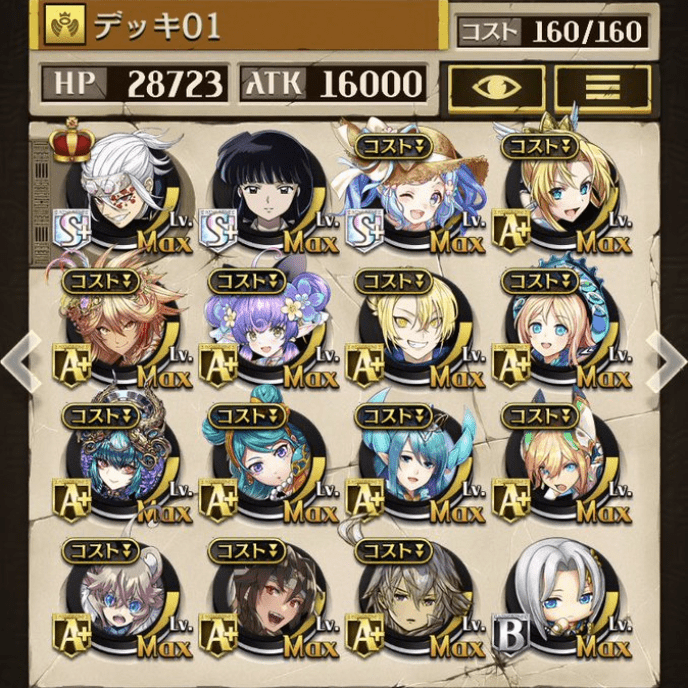The height and width of the screenshot is (688, 688).
Task: Tap the eye view button
Action: pos(496,87)
